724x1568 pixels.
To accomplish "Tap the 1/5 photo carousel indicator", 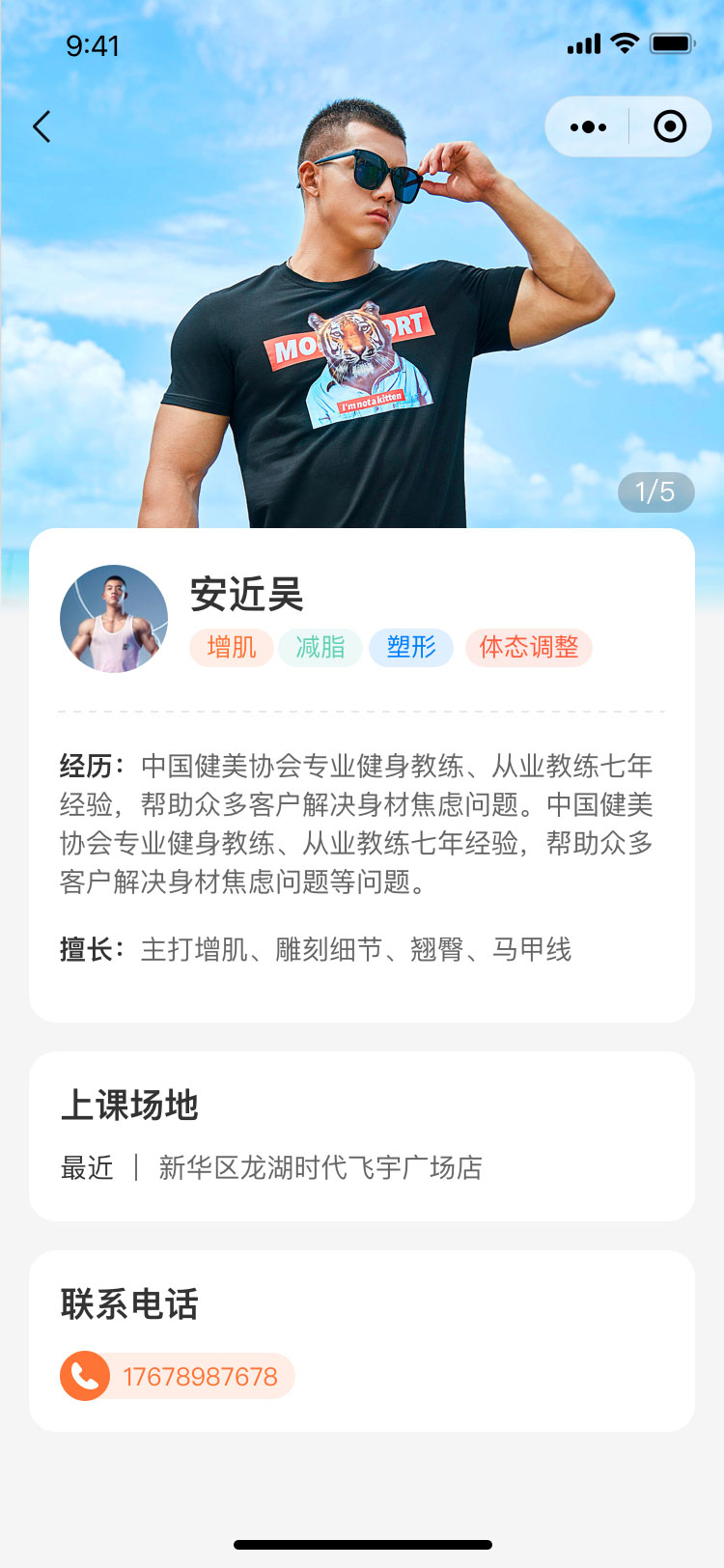I will coord(655,492).
